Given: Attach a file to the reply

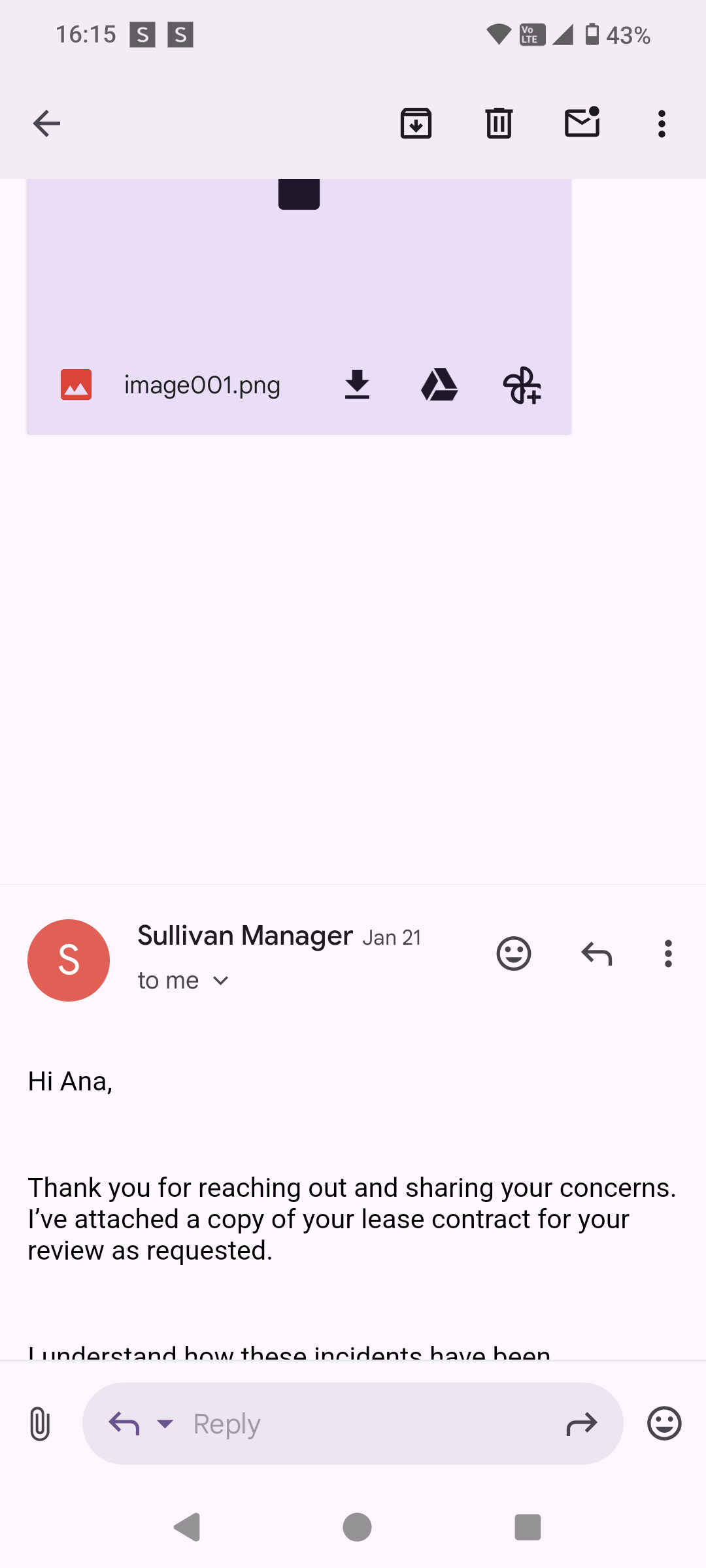Looking at the screenshot, I should pos(40,1424).
